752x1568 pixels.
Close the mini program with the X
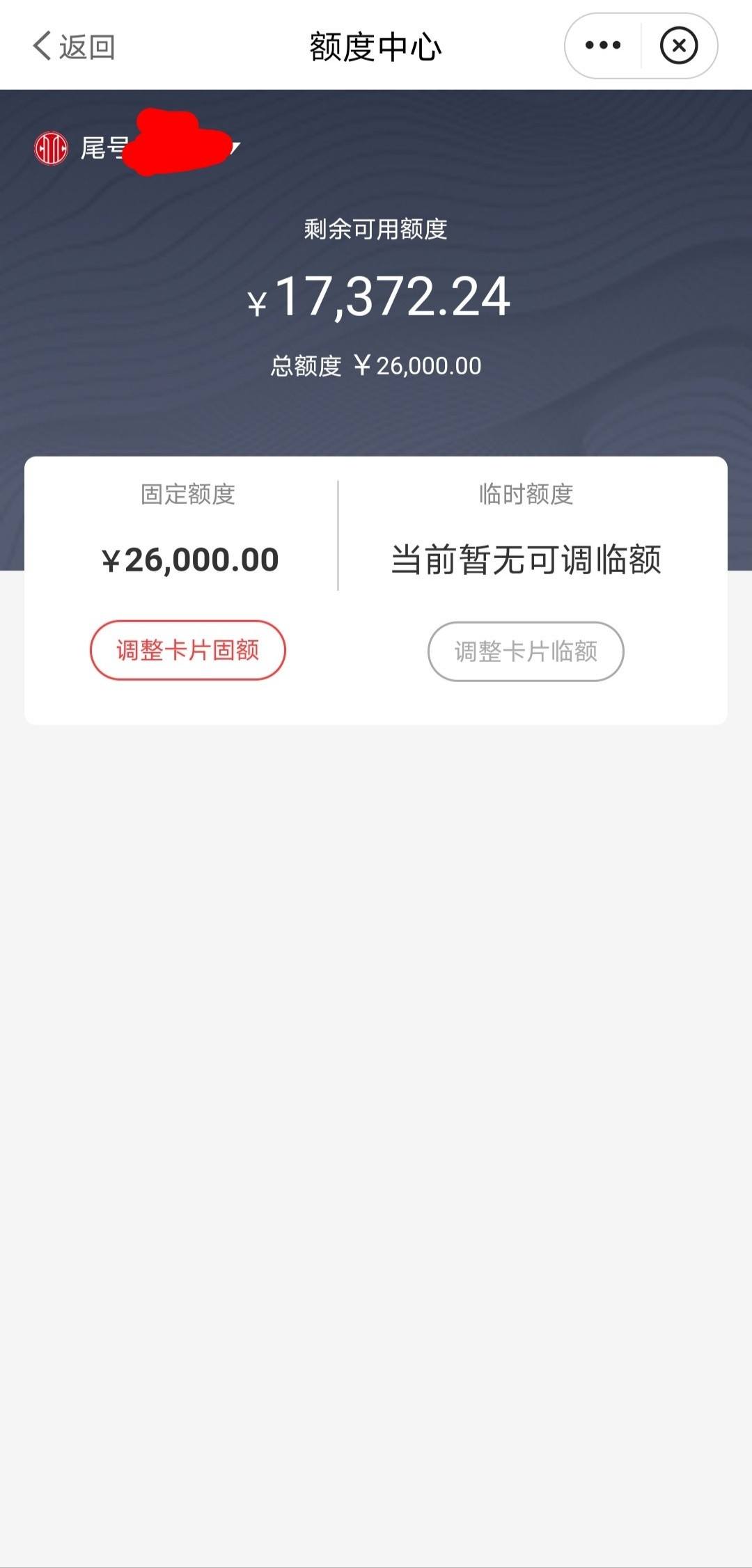point(679,46)
